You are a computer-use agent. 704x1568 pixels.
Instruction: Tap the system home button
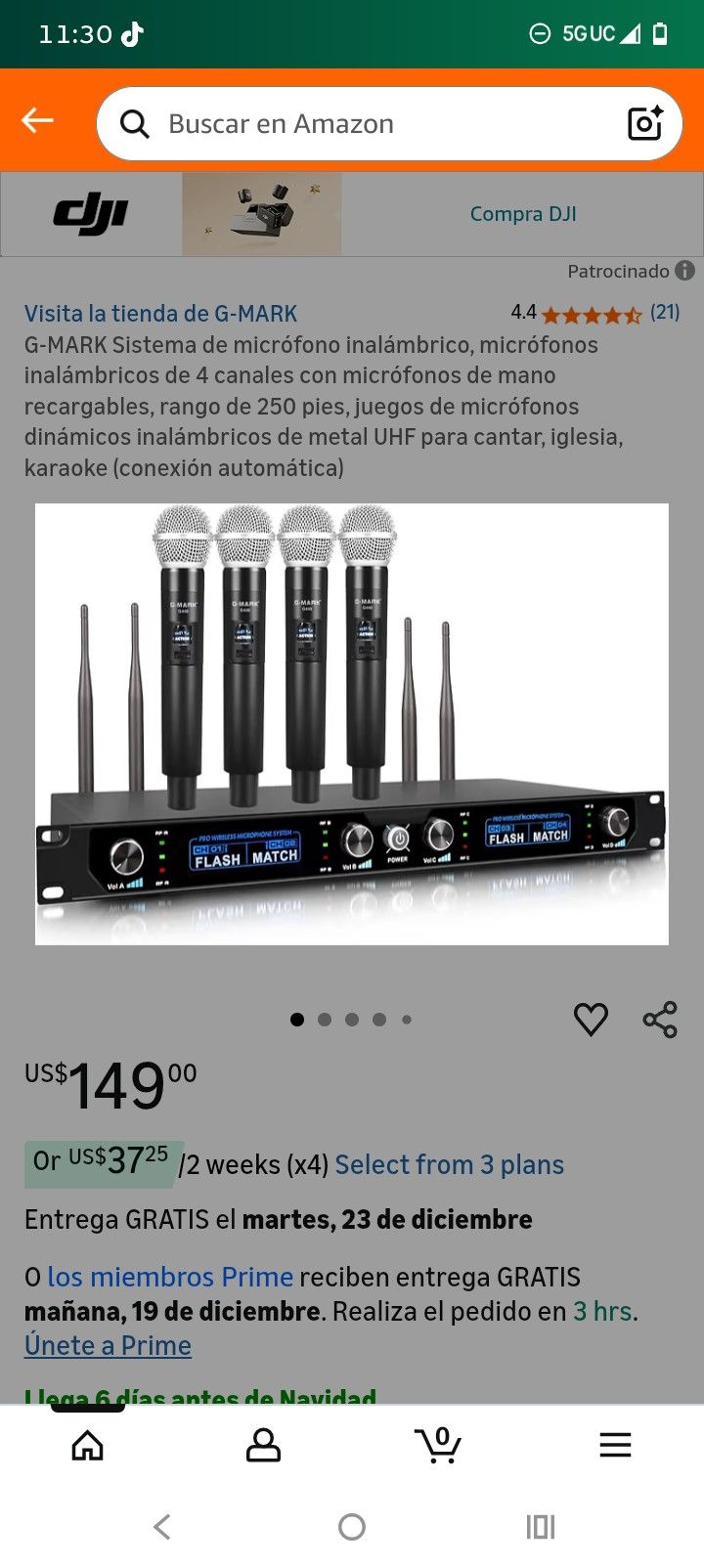[352, 1527]
